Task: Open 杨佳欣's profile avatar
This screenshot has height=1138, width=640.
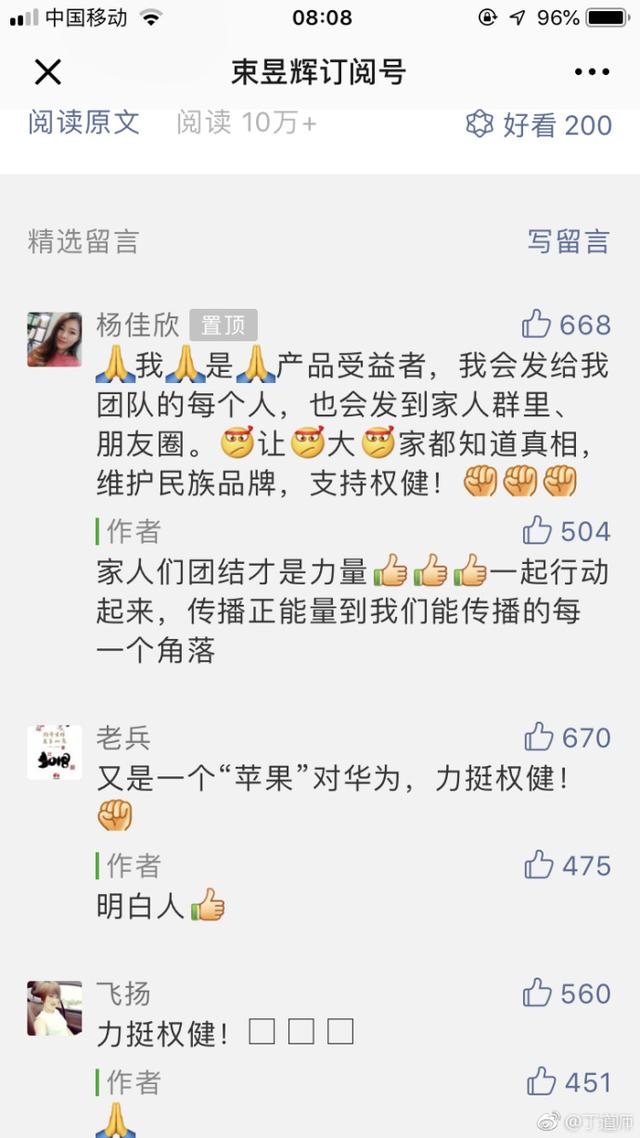Action: (x=54, y=338)
